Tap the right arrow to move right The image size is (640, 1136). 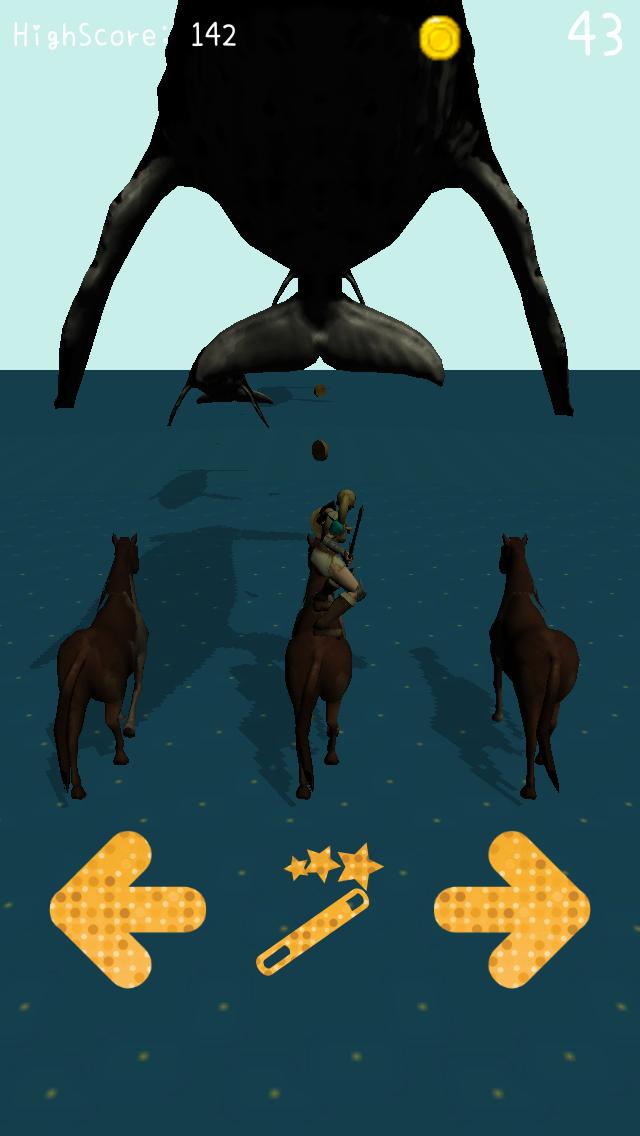(514, 909)
